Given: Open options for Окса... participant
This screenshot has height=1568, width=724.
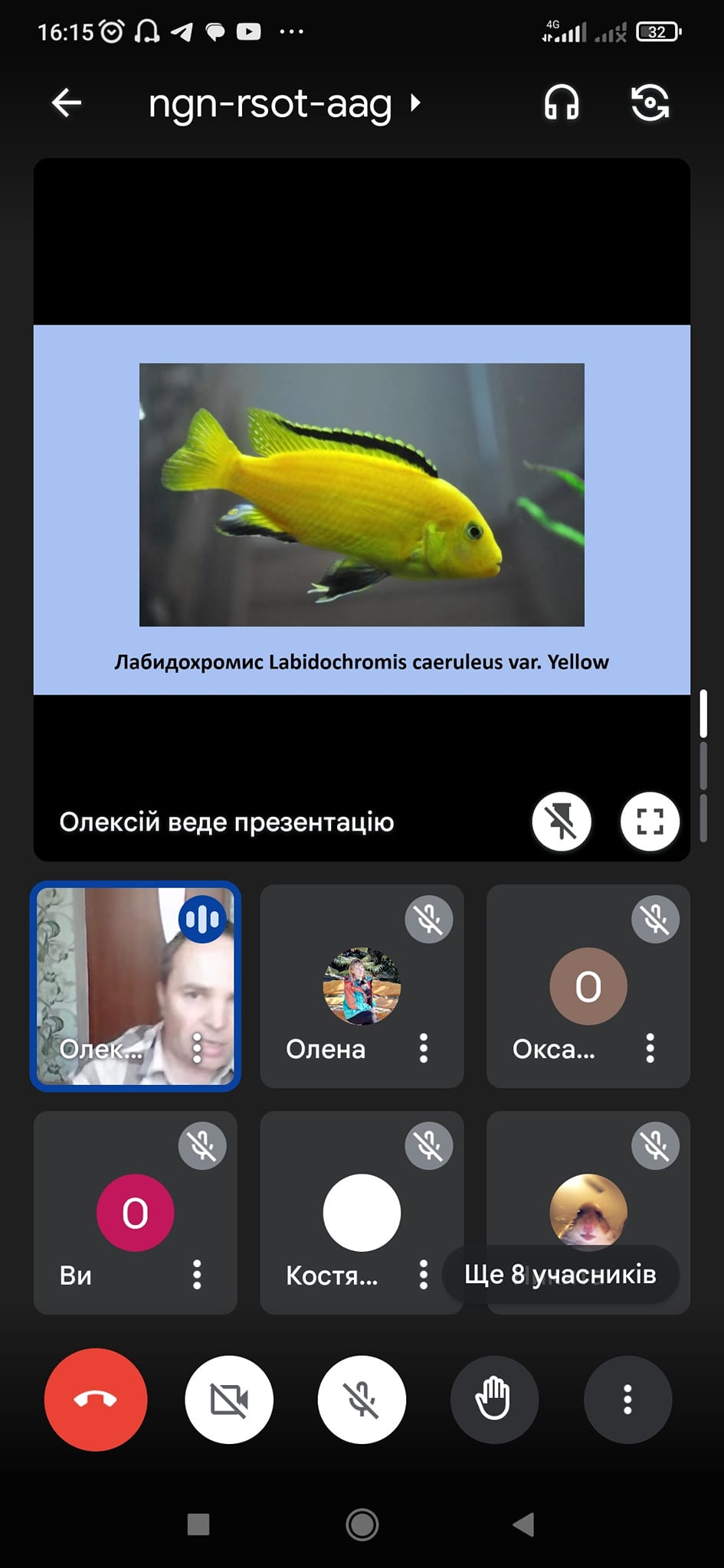Looking at the screenshot, I should pos(650,1048).
